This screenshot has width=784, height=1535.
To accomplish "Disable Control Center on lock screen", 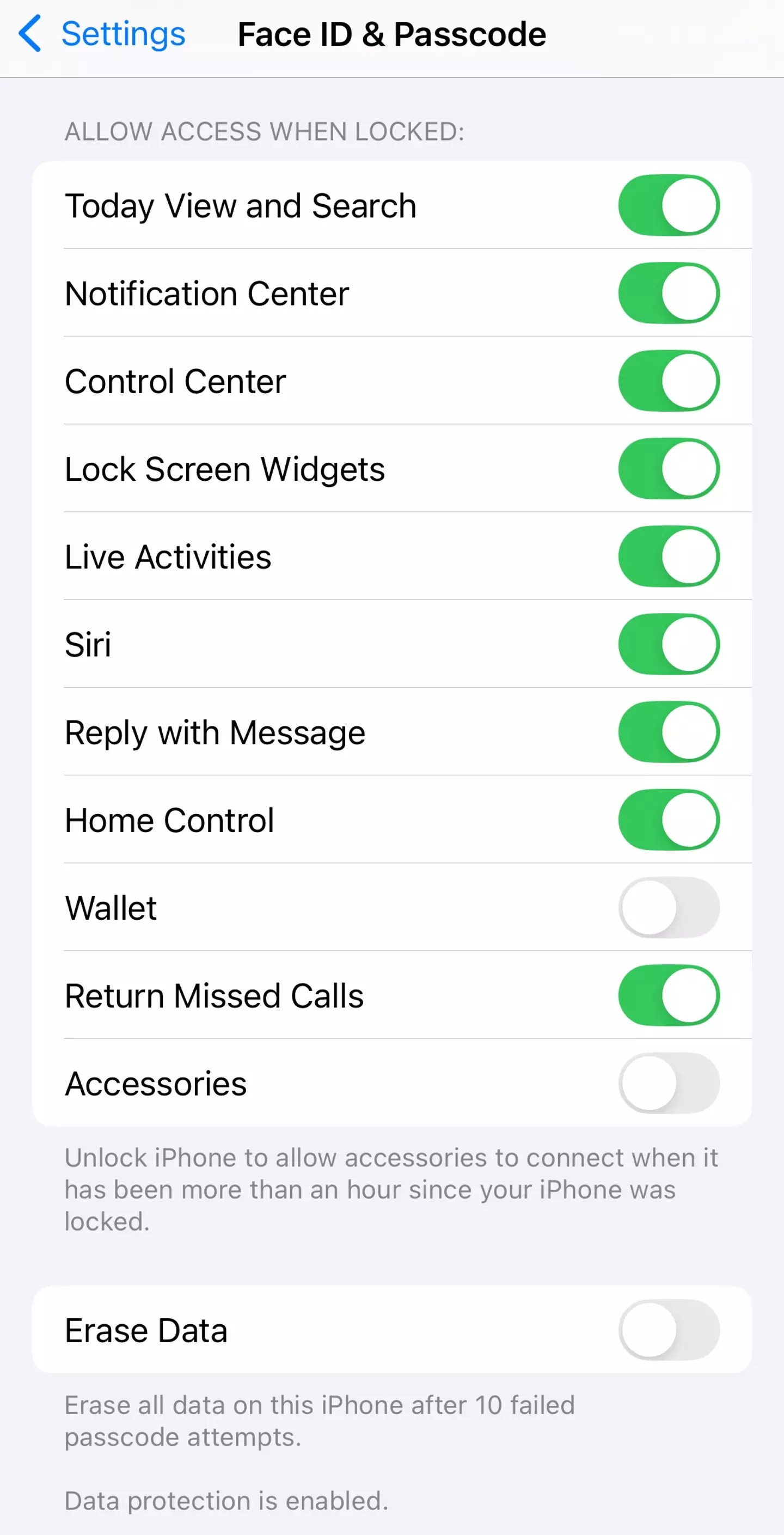I will tap(670, 381).
